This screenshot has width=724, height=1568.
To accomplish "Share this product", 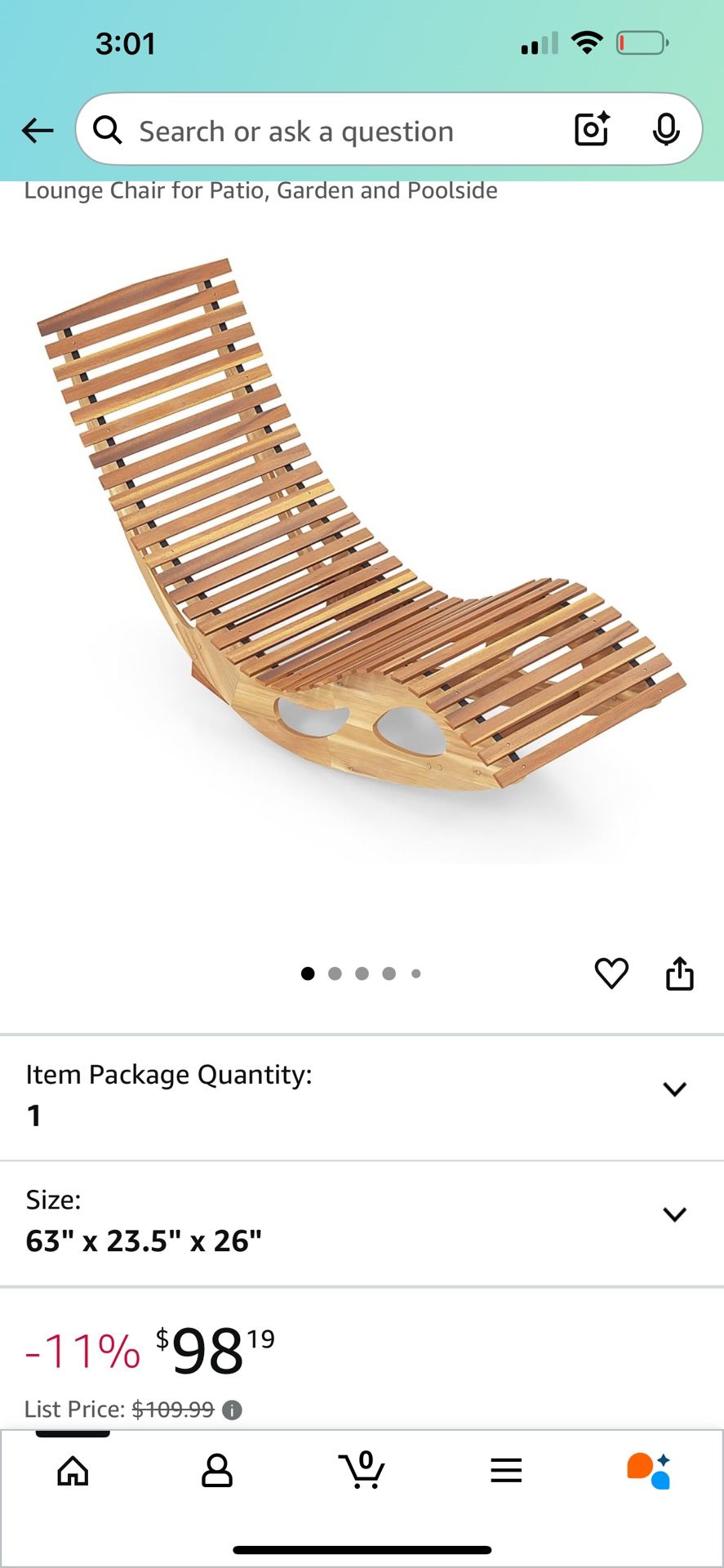I will pos(680,973).
